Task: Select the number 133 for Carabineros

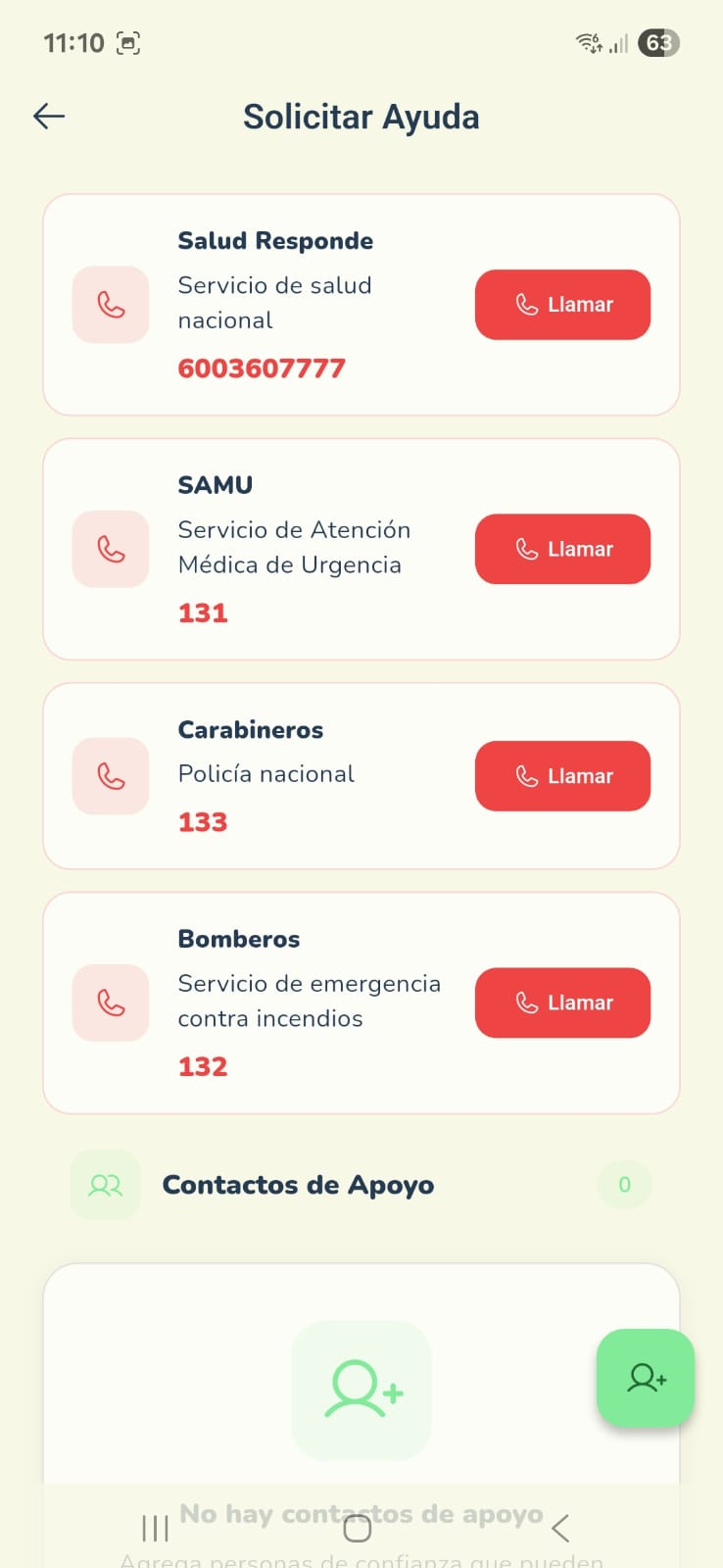Action: click(x=203, y=821)
